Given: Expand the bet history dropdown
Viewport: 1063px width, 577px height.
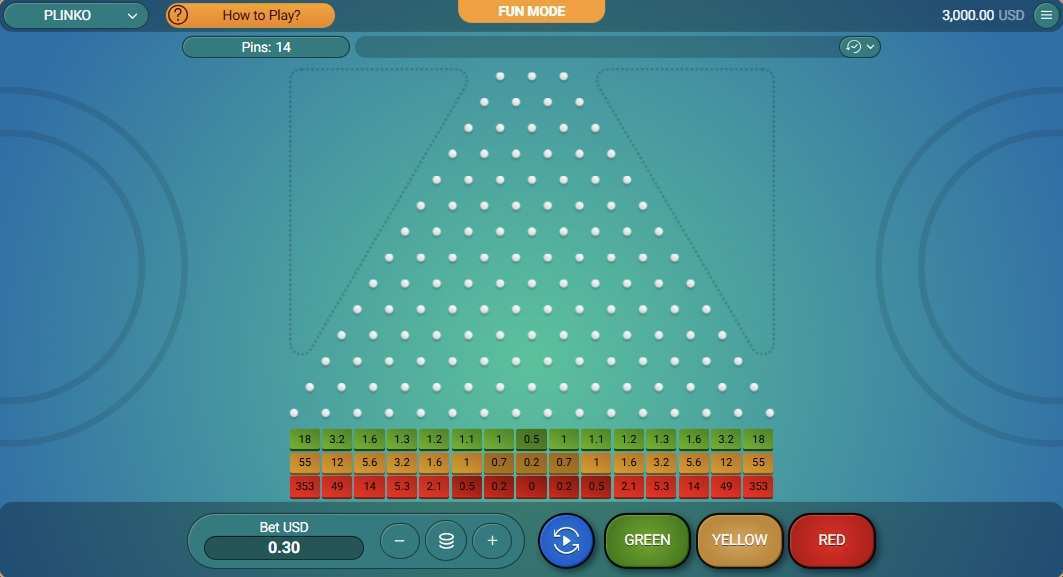Looking at the screenshot, I should tap(859, 47).
